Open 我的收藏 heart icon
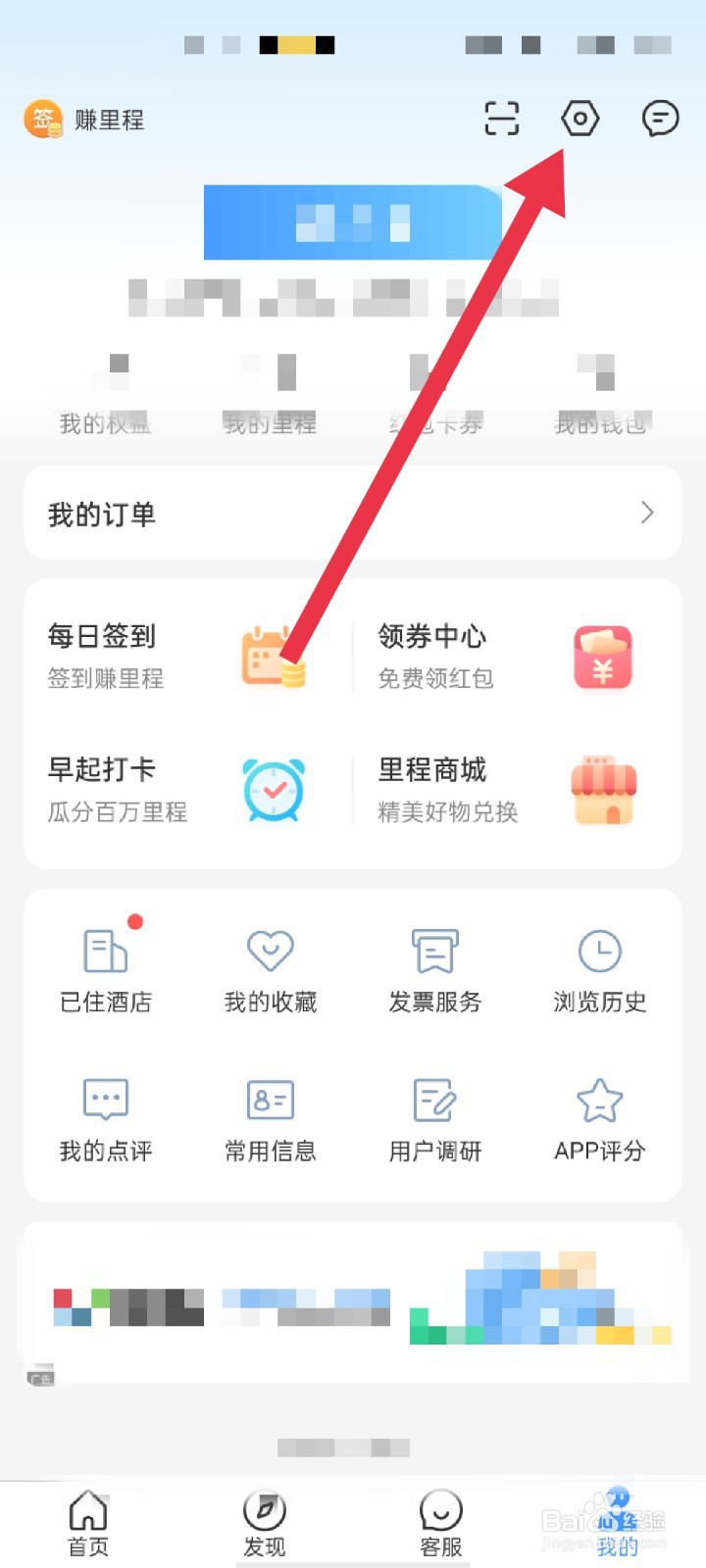 click(270, 951)
